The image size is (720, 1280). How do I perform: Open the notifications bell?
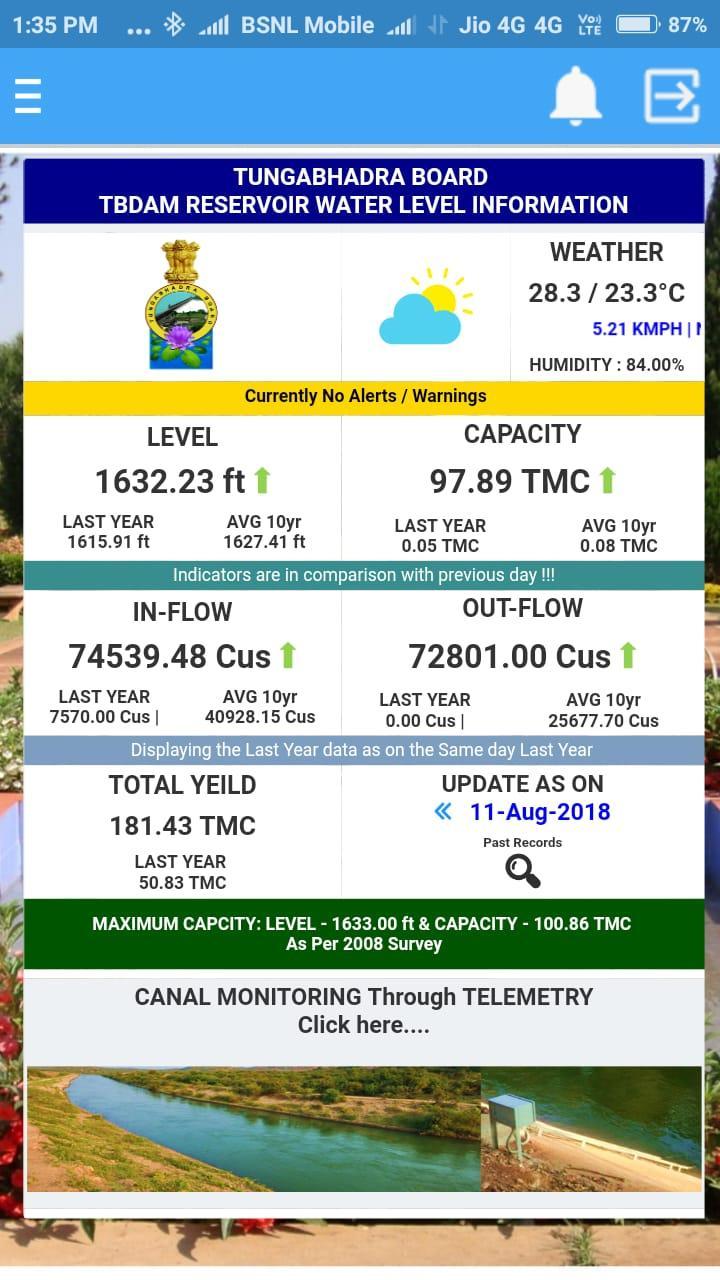[576, 97]
